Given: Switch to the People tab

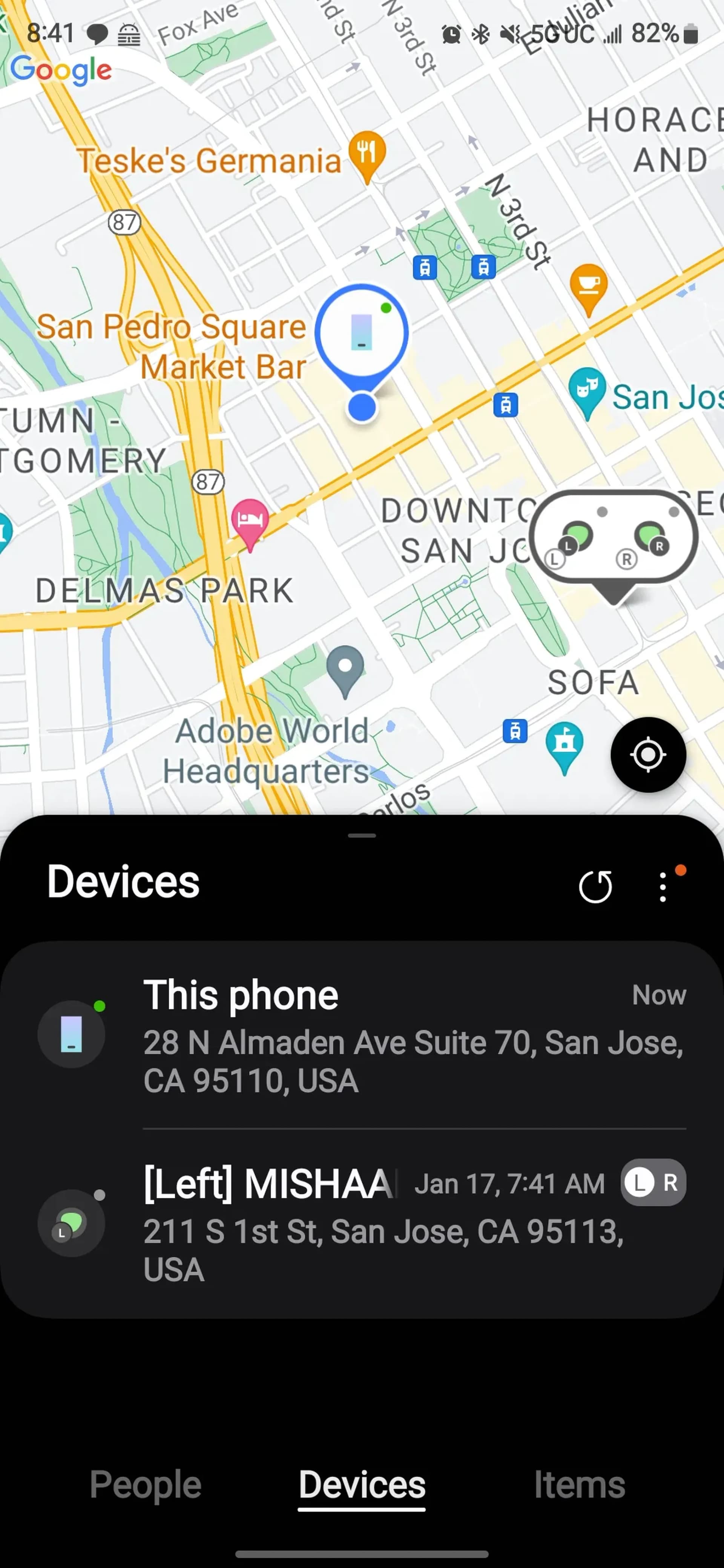Looking at the screenshot, I should click(145, 1484).
